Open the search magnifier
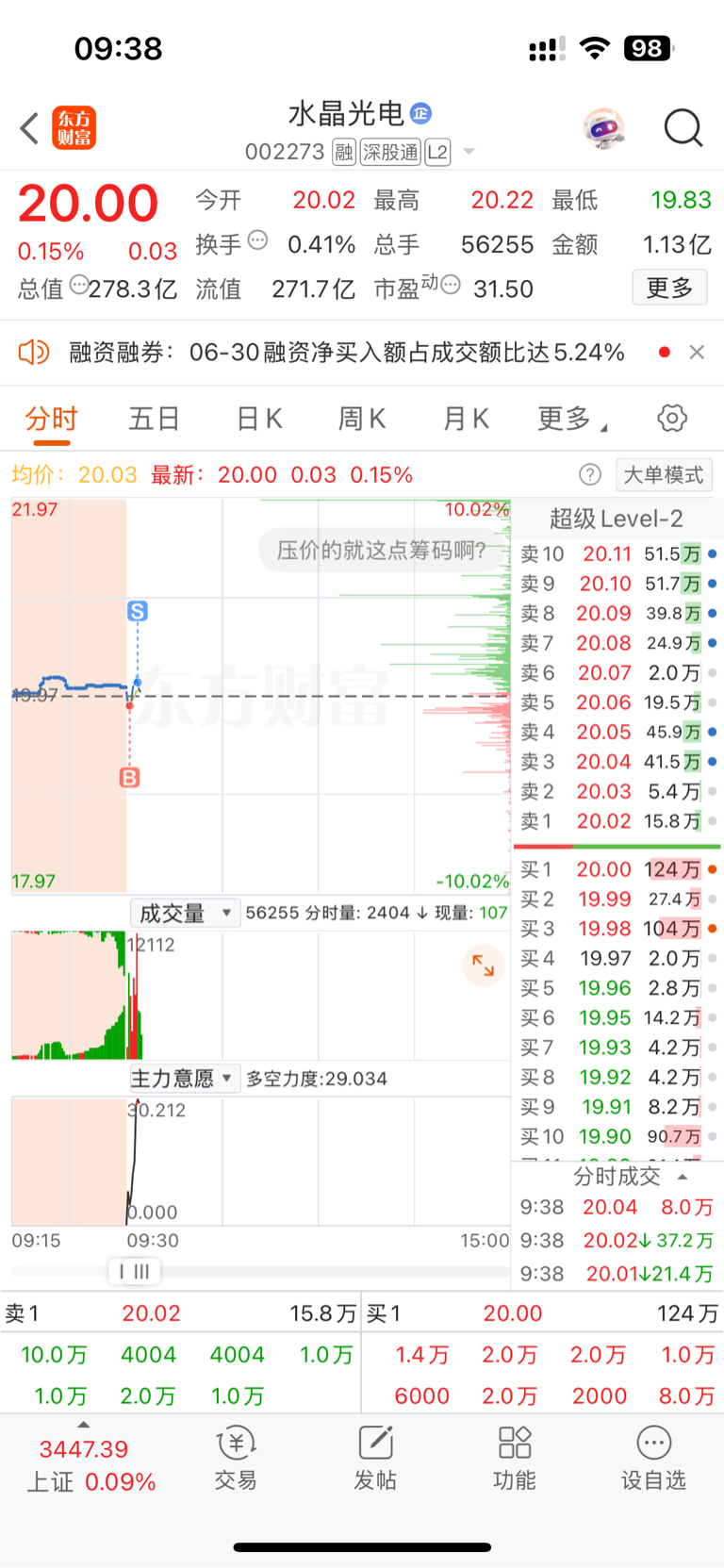 coord(683,128)
